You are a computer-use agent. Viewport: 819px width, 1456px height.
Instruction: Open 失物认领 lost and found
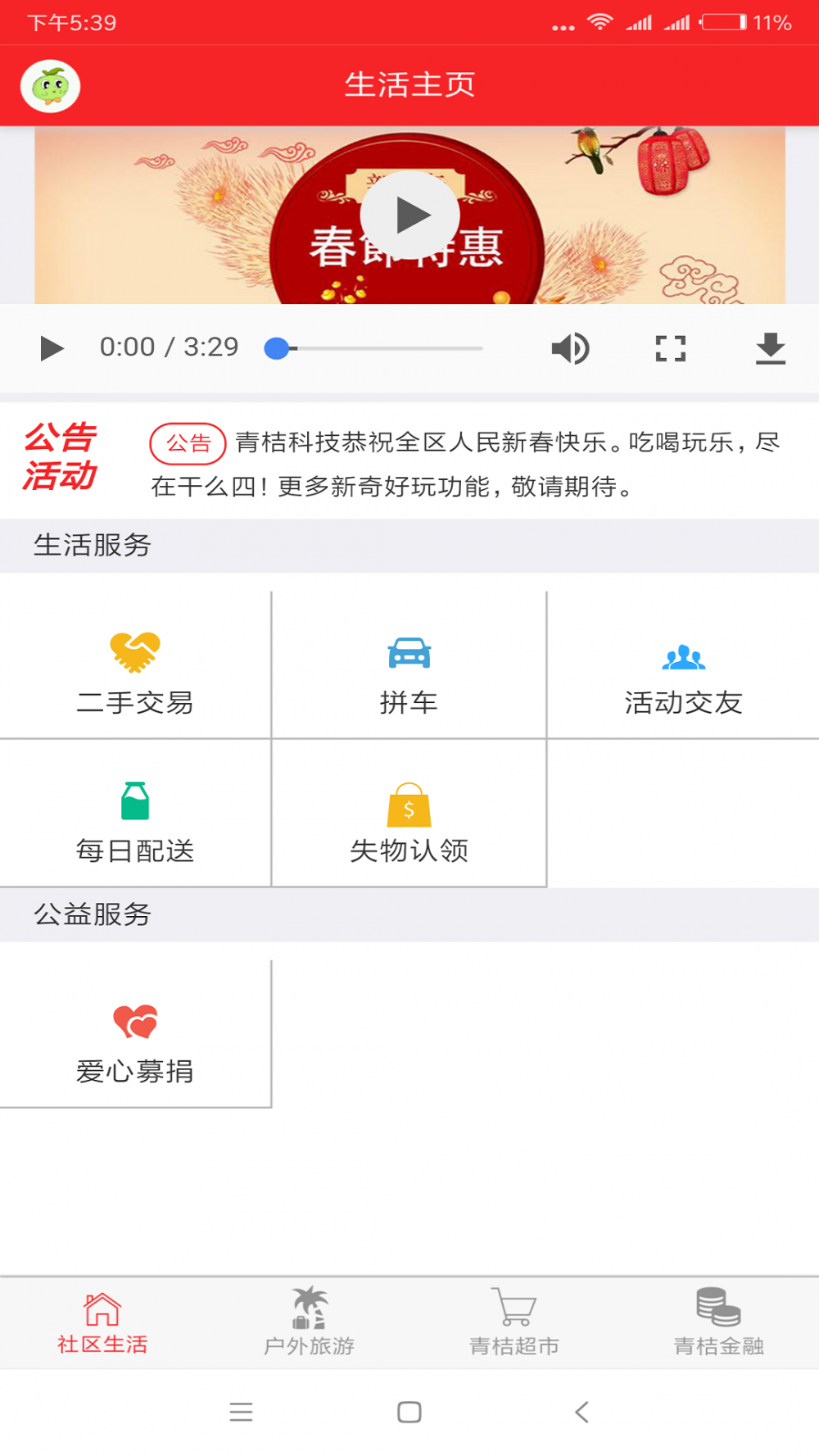tap(409, 813)
